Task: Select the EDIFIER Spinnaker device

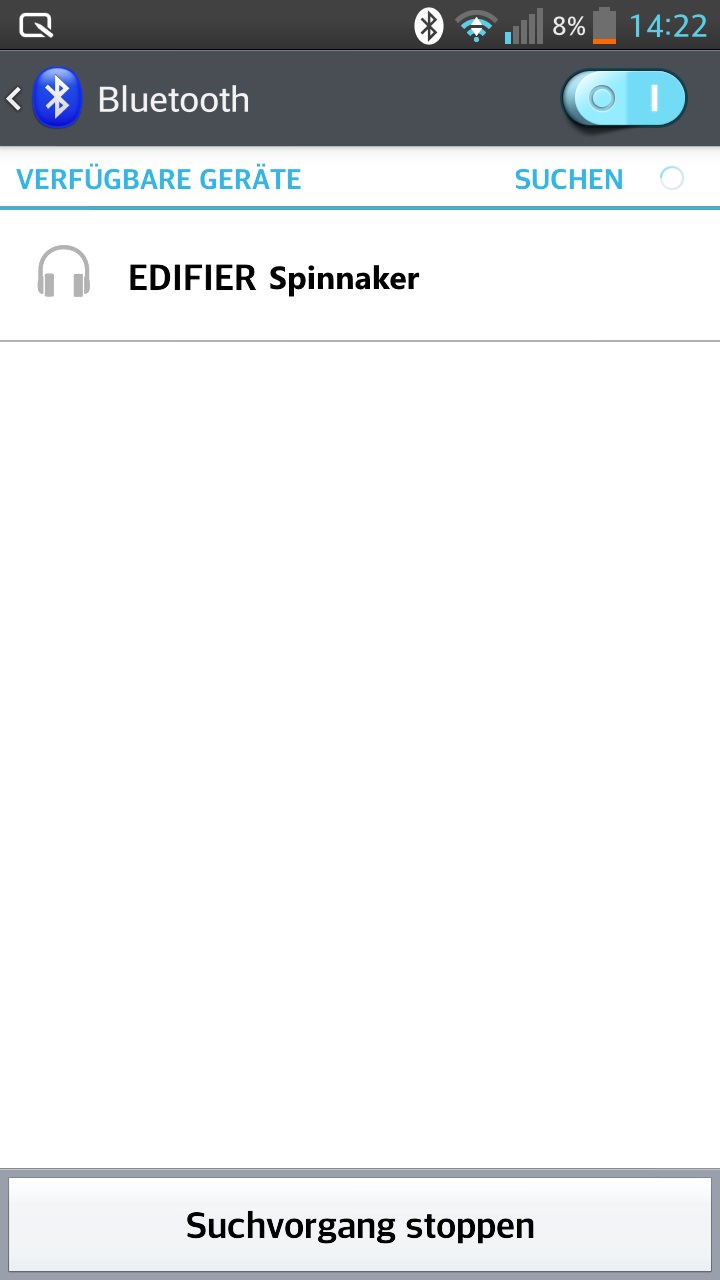Action: click(360, 276)
